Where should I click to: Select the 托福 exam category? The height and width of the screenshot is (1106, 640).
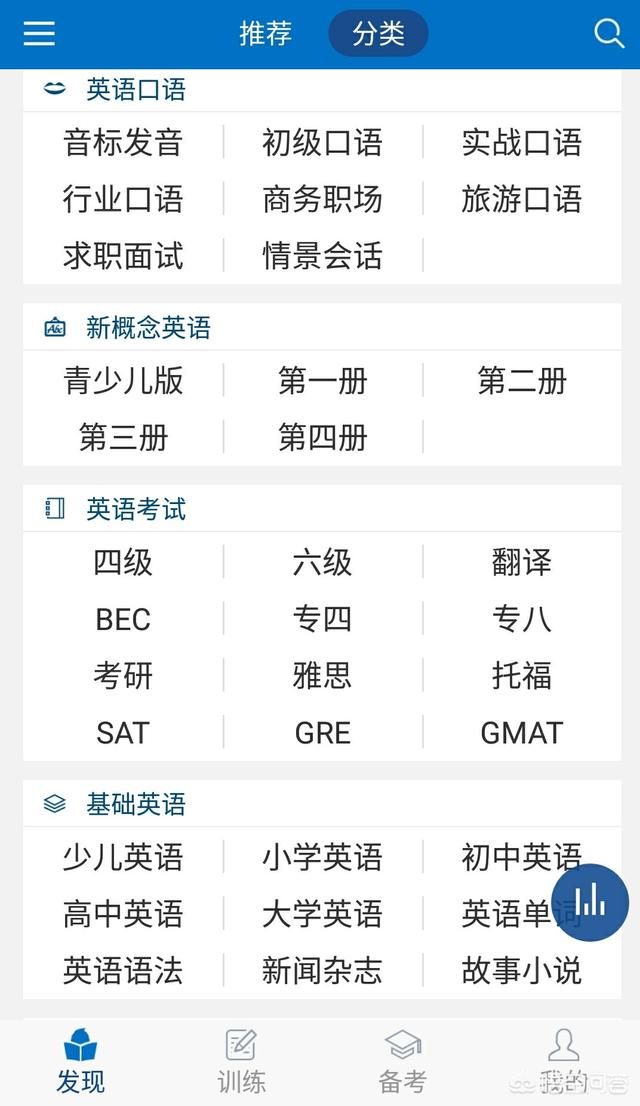click(x=521, y=676)
